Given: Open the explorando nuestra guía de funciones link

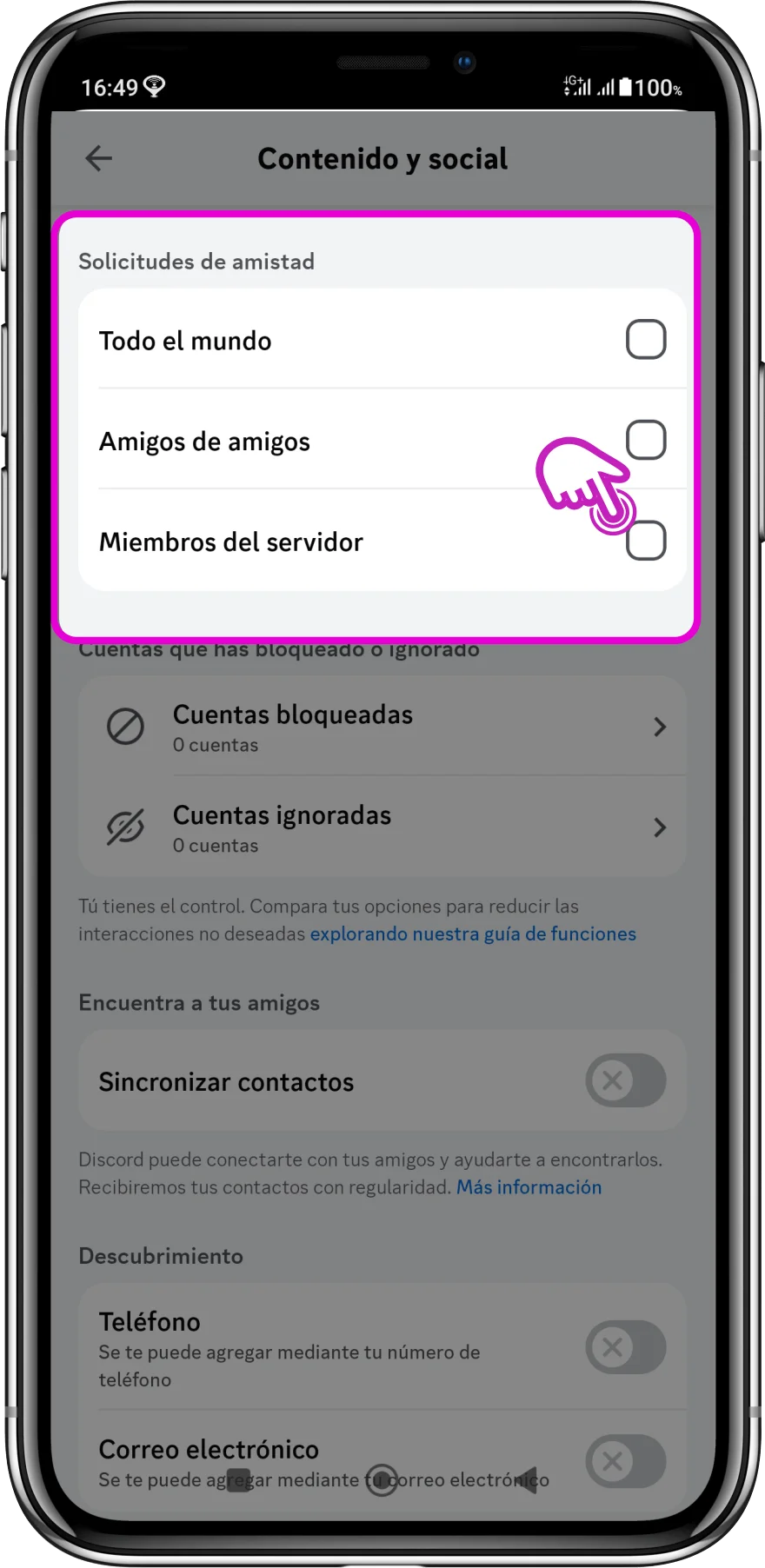Looking at the screenshot, I should tap(473, 934).
